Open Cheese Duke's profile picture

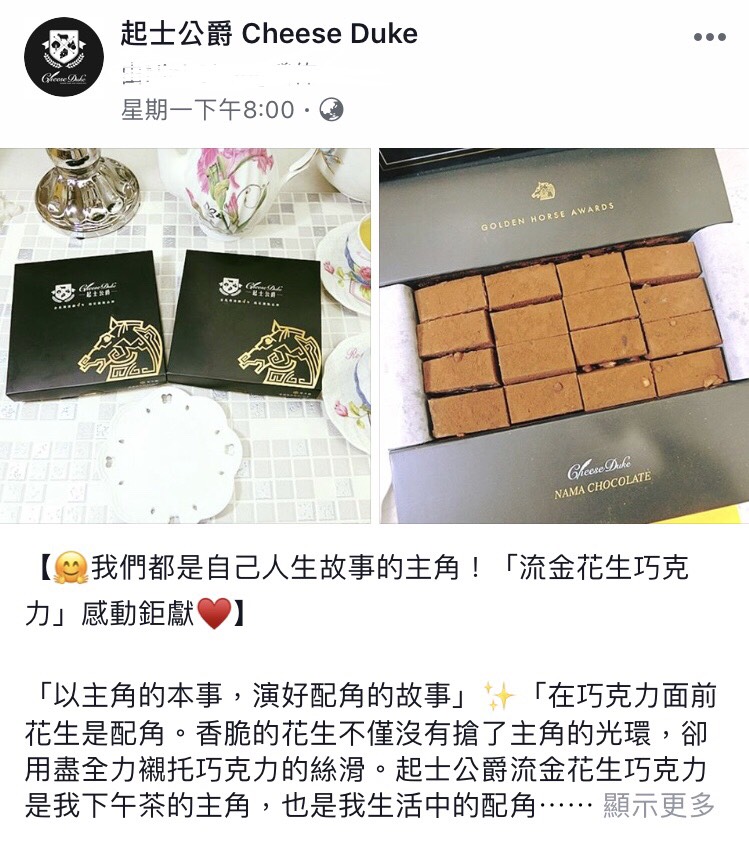point(64,57)
